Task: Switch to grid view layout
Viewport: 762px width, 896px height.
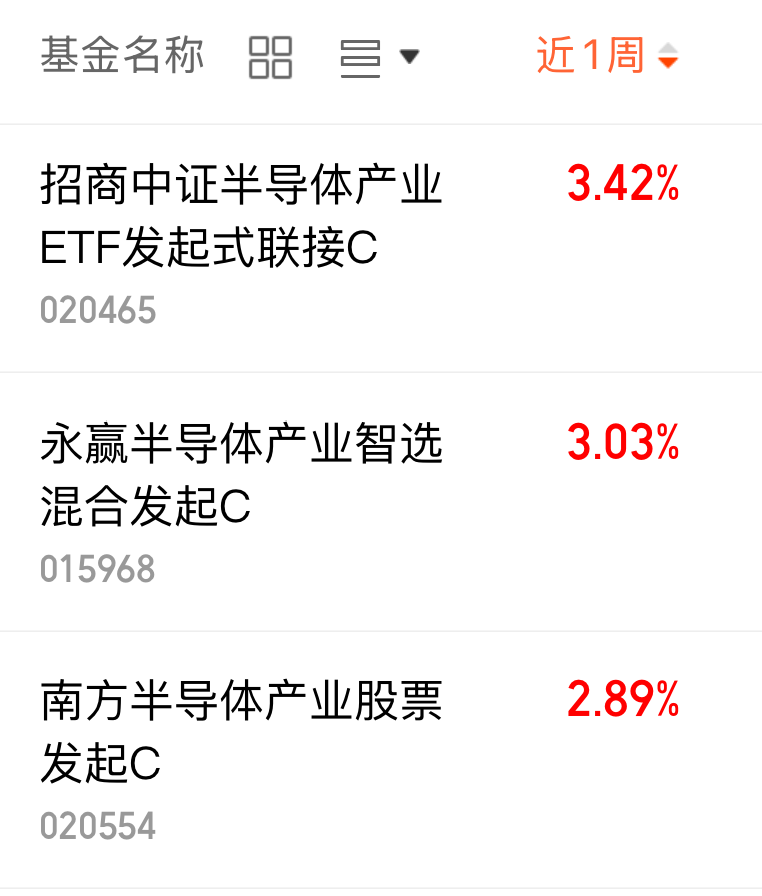Action: tap(270, 57)
